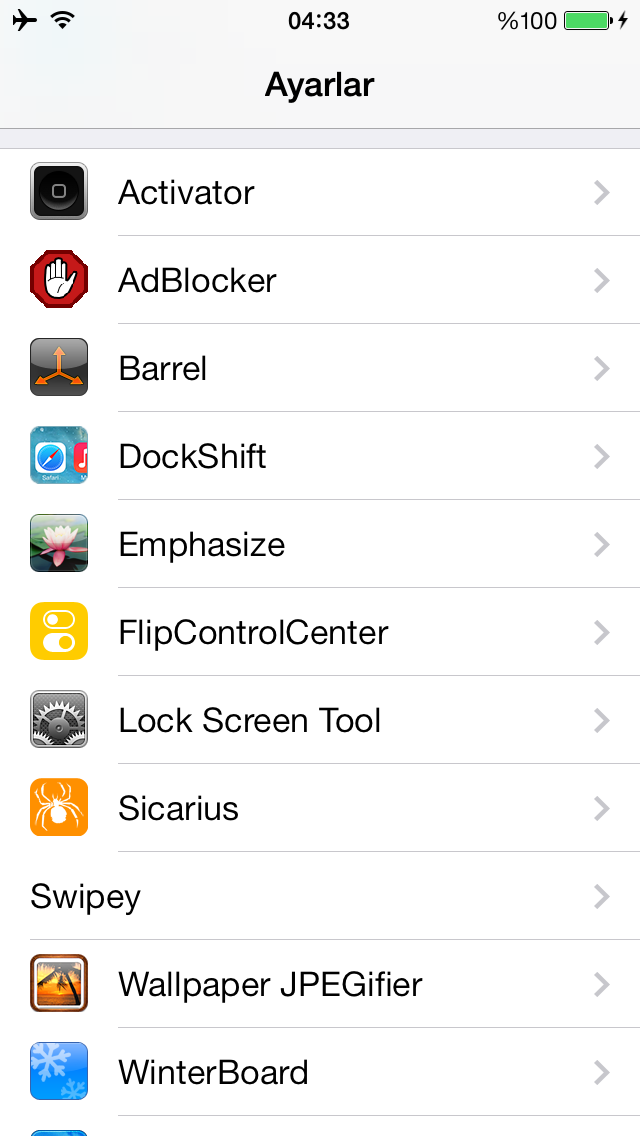Select the Emphasize row
This screenshot has height=1136, width=640.
320,544
